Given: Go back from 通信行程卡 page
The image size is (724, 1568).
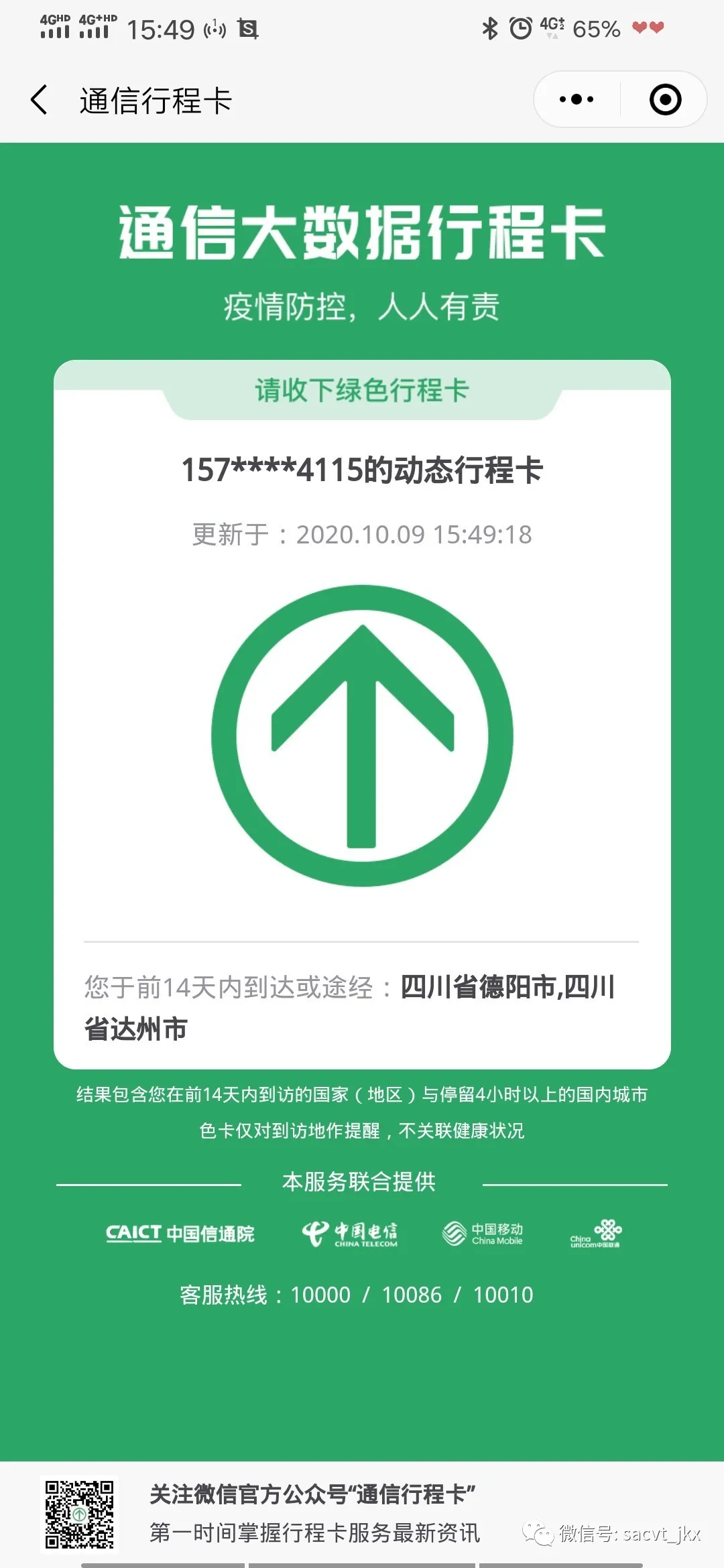Looking at the screenshot, I should [x=40, y=100].
